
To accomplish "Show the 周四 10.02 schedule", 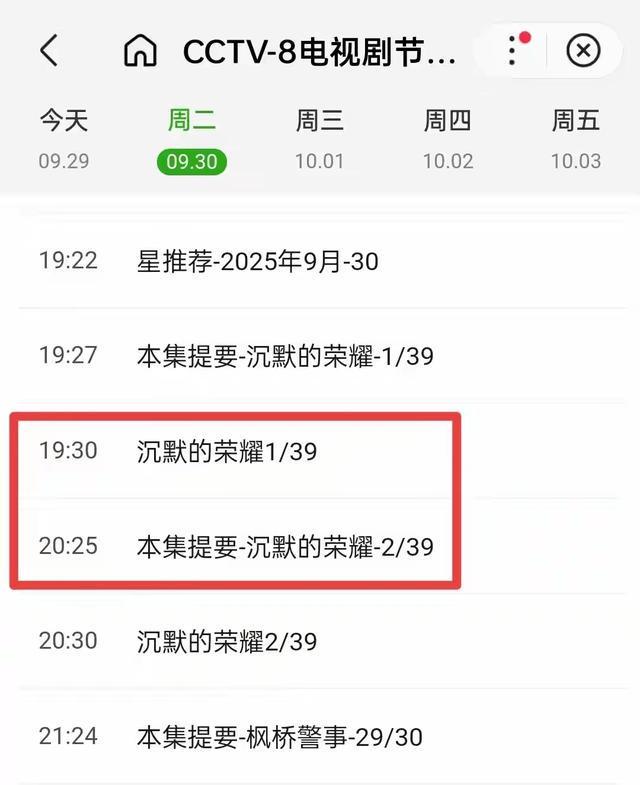I will [447, 139].
